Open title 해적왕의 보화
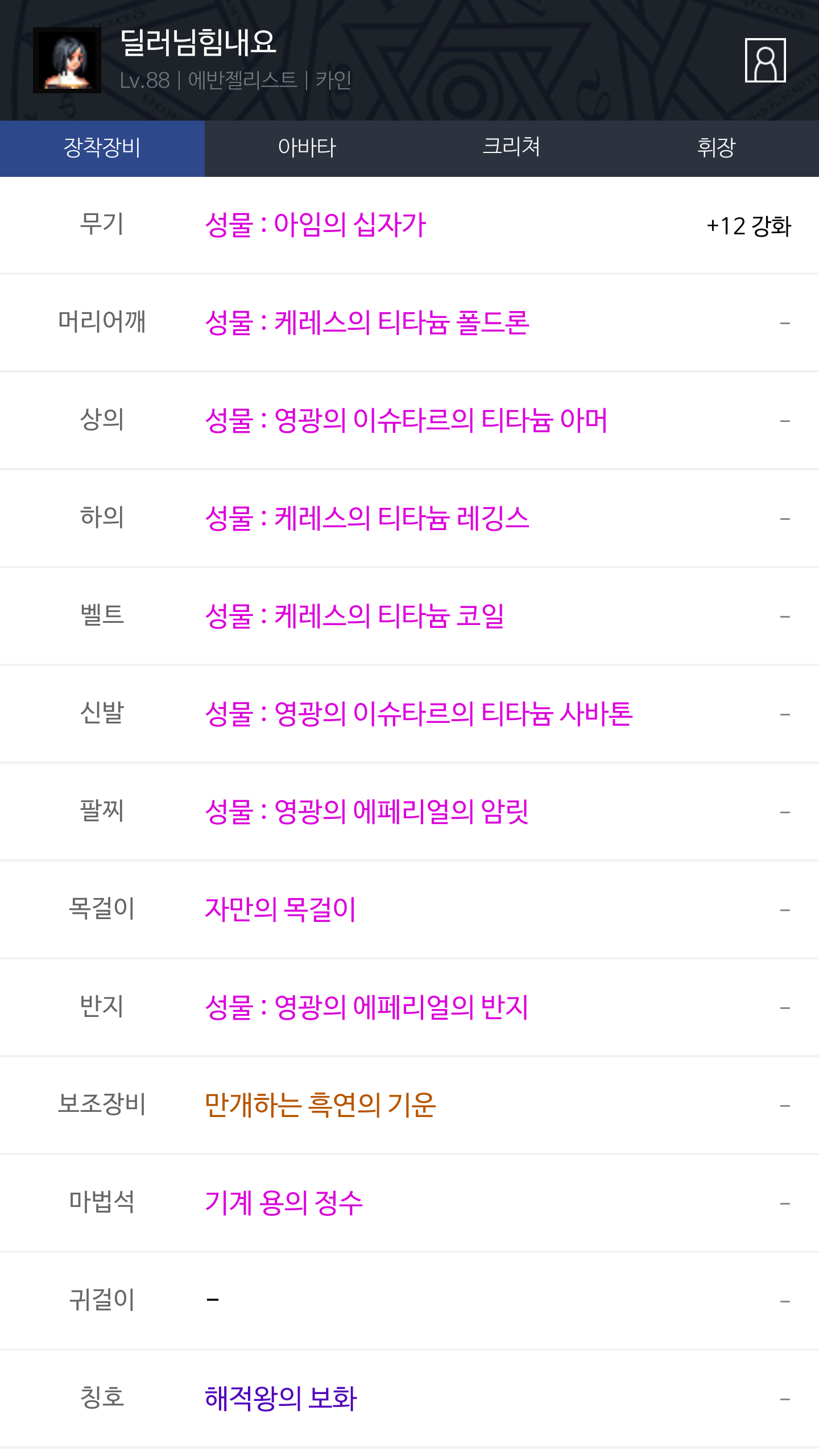Image resolution: width=819 pixels, height=1456 pixels. pos(280,1399)
